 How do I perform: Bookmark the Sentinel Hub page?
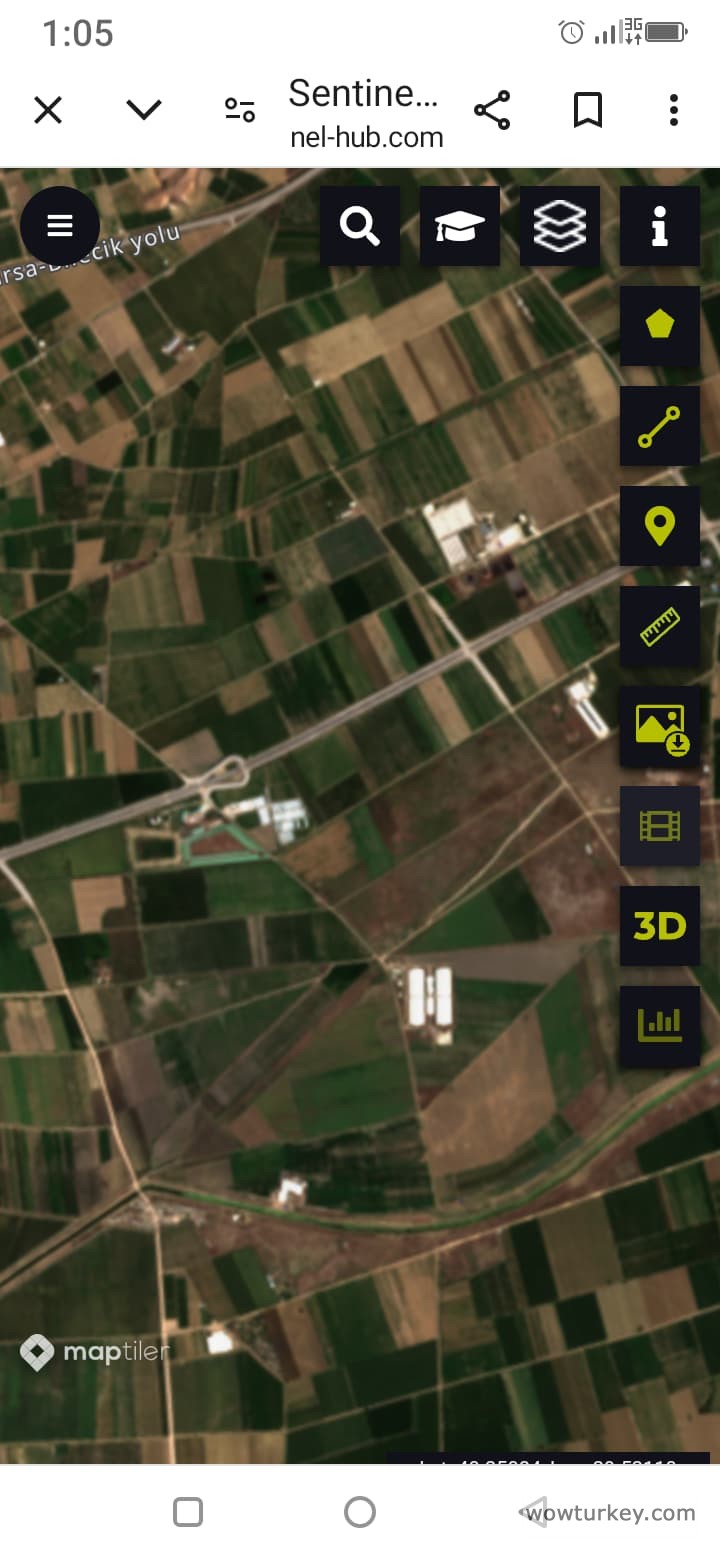pos(588,110)
